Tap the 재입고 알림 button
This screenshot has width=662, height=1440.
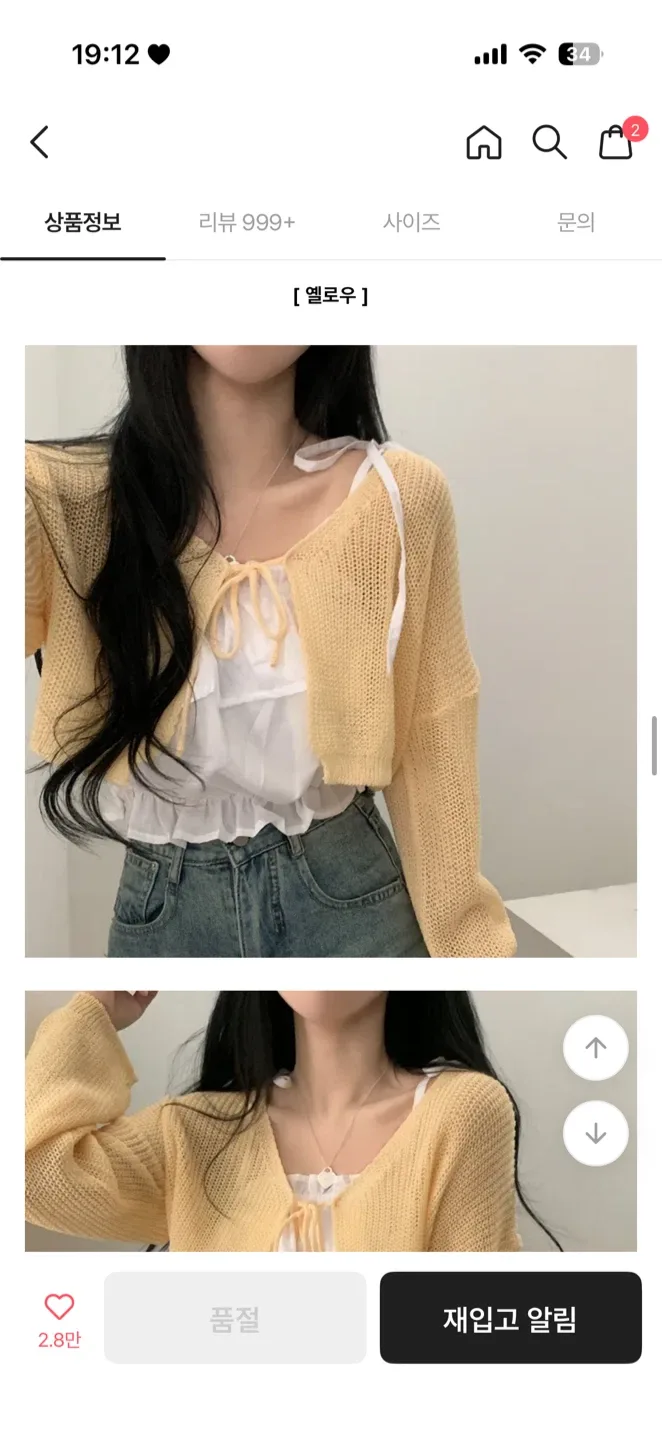click(510, 1319)
